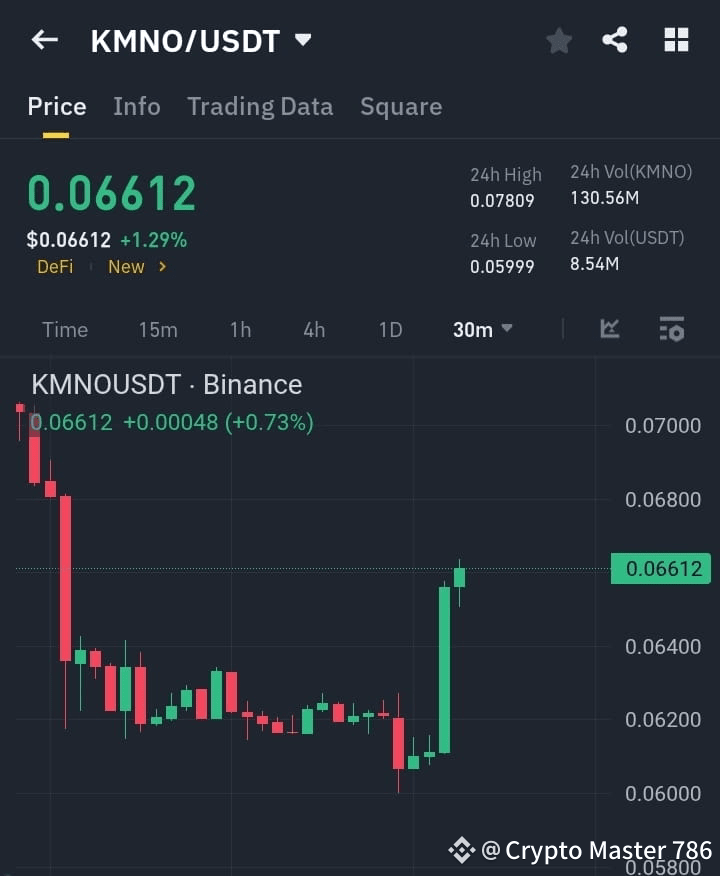Select the DeFi category label
The height and width of the screenshot is (876, 720).
(x=55, y=267)
